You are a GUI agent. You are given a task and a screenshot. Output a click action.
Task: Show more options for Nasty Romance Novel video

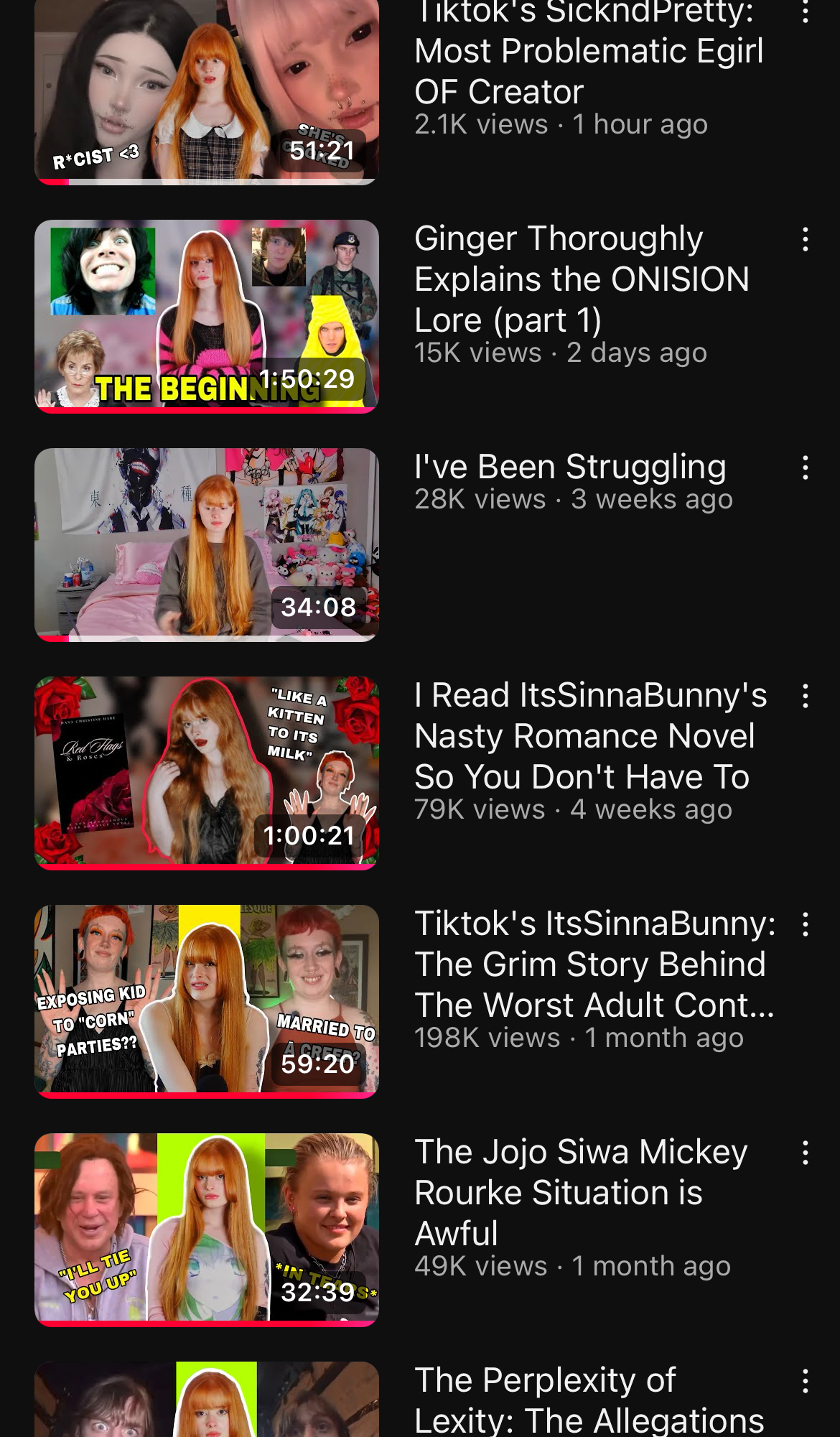tap(806, 696)
